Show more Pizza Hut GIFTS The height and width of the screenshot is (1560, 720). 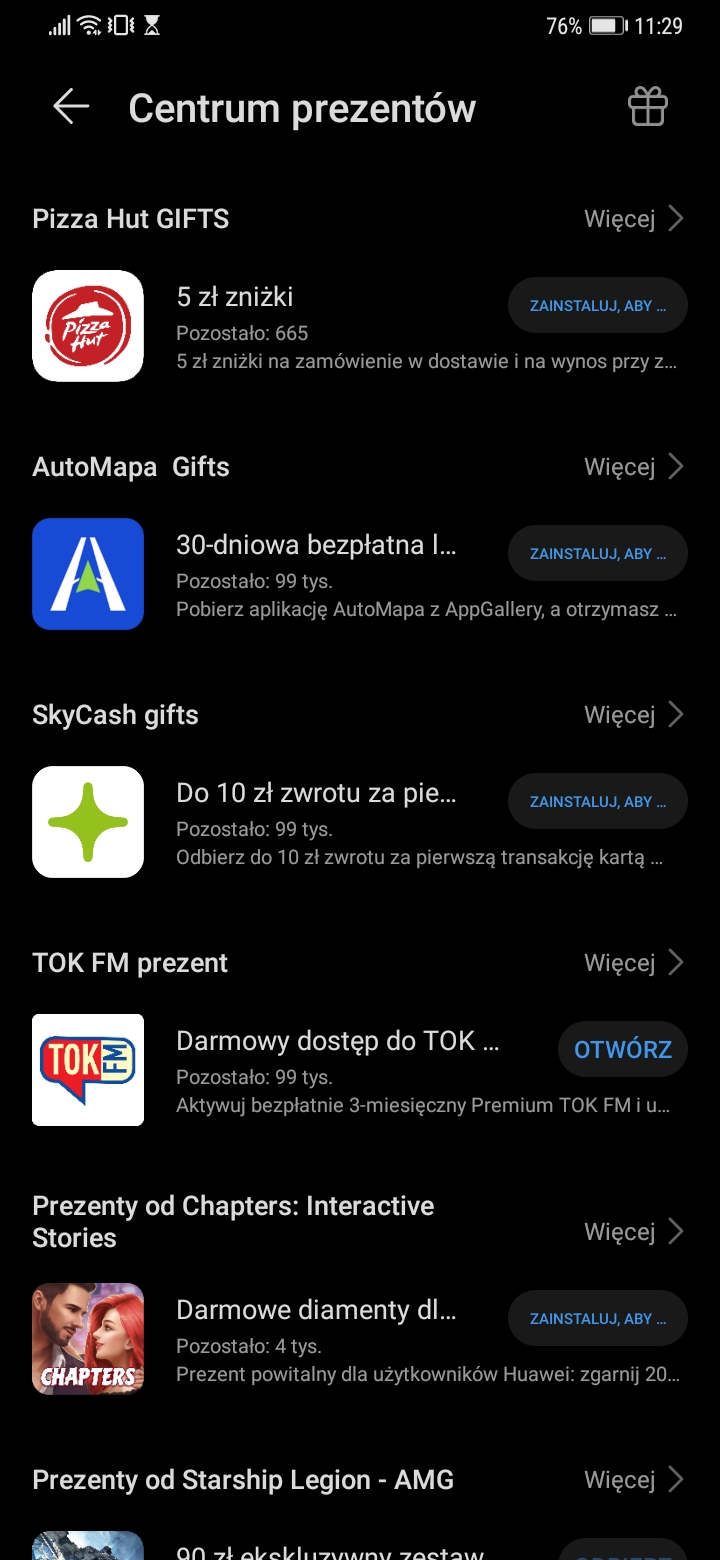point(634,218)
